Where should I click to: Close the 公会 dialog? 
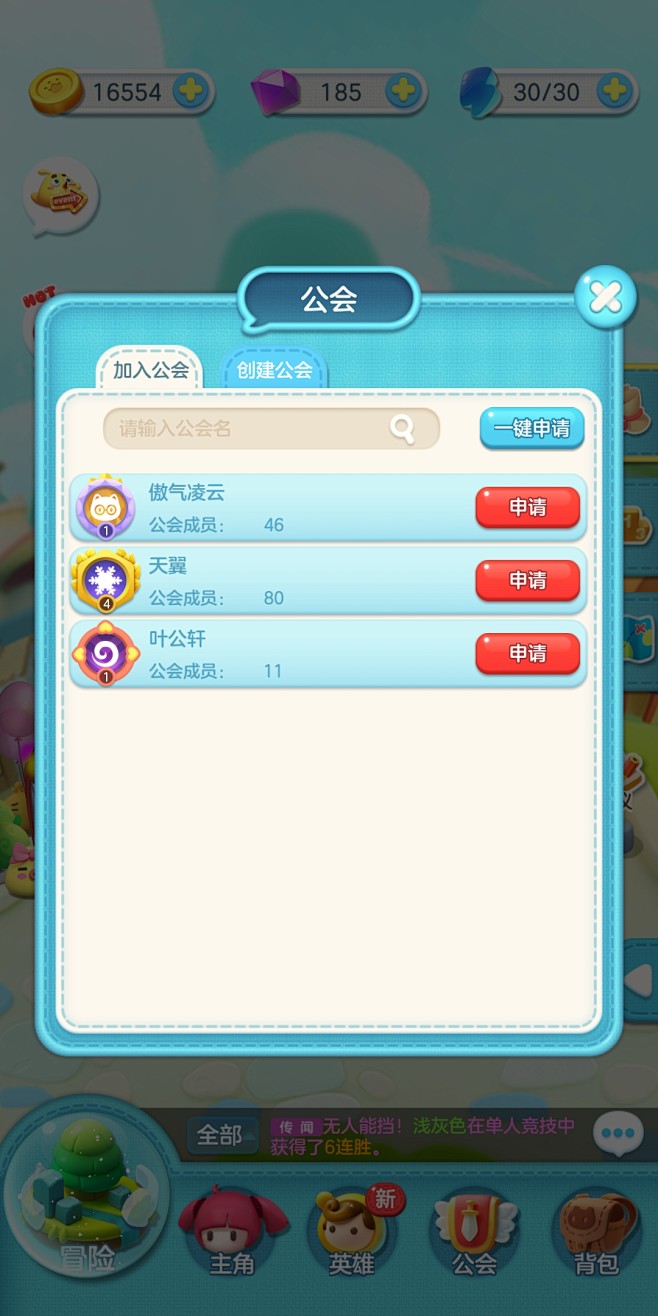(605, 297)
